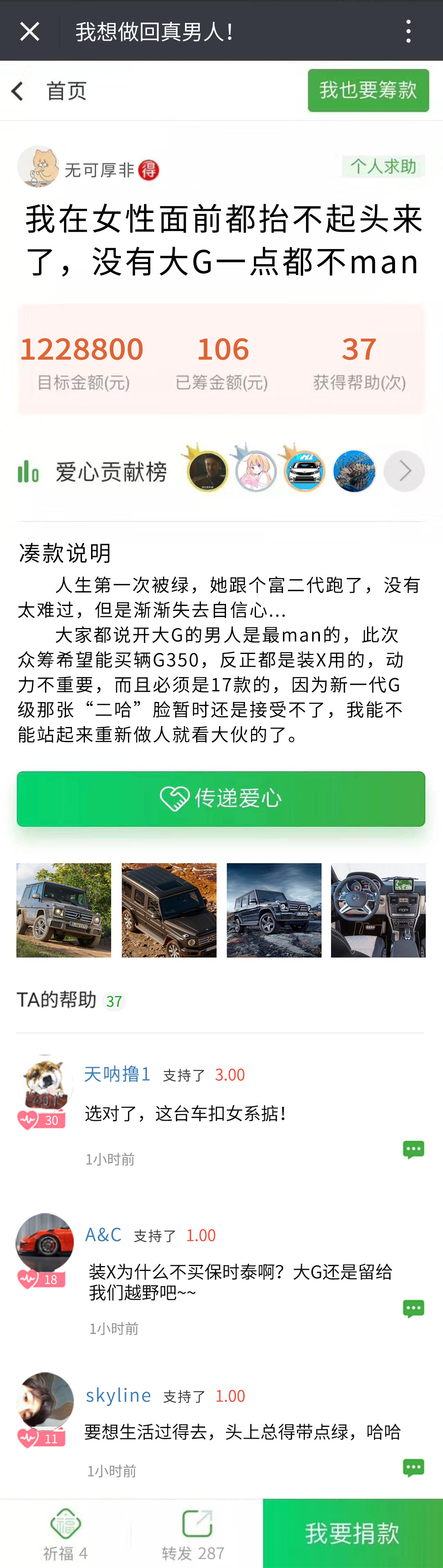This screenshot has width=443, height=1568.
Task: Open 天呐撸1's profile name
Action: tap(117, 1074)
